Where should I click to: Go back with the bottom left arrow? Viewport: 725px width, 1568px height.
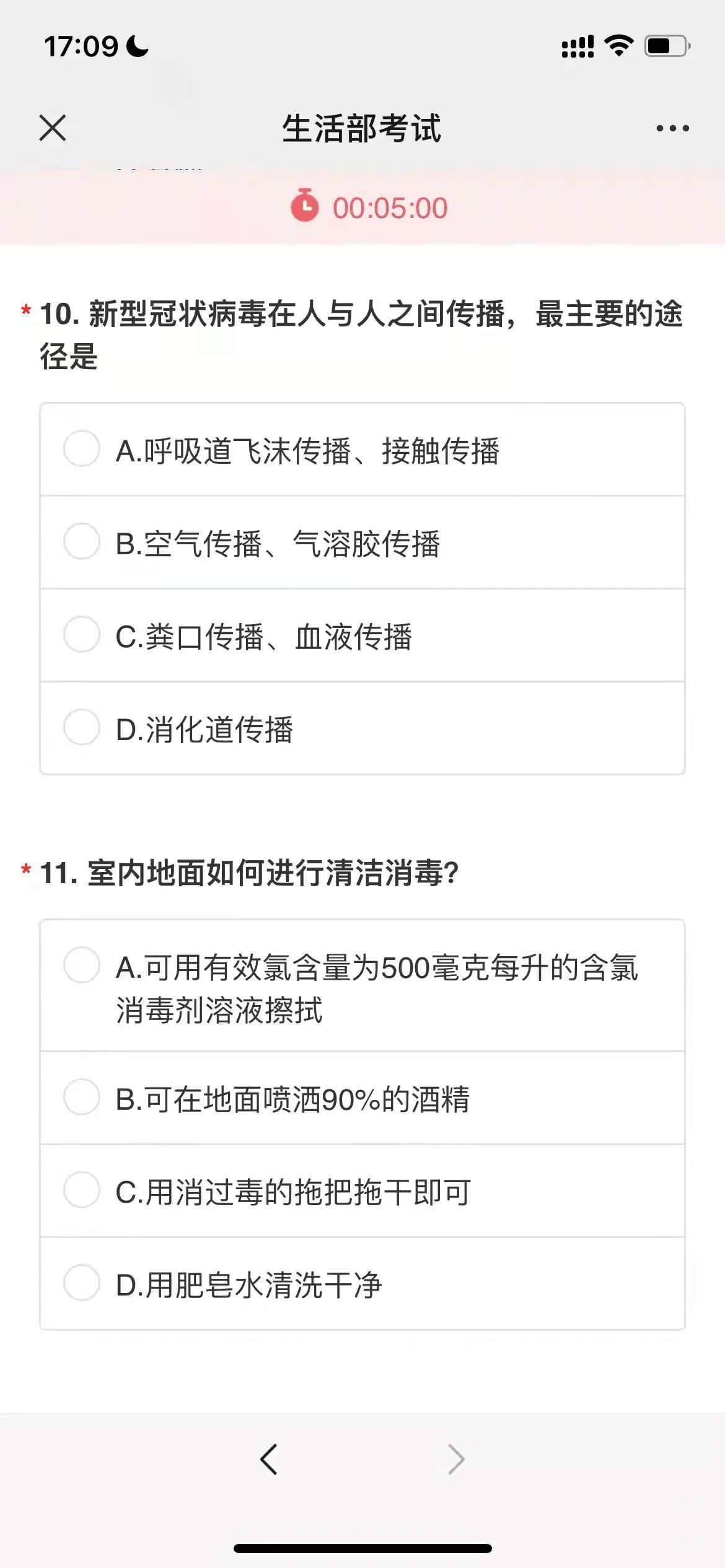[x=269, y=1460]
